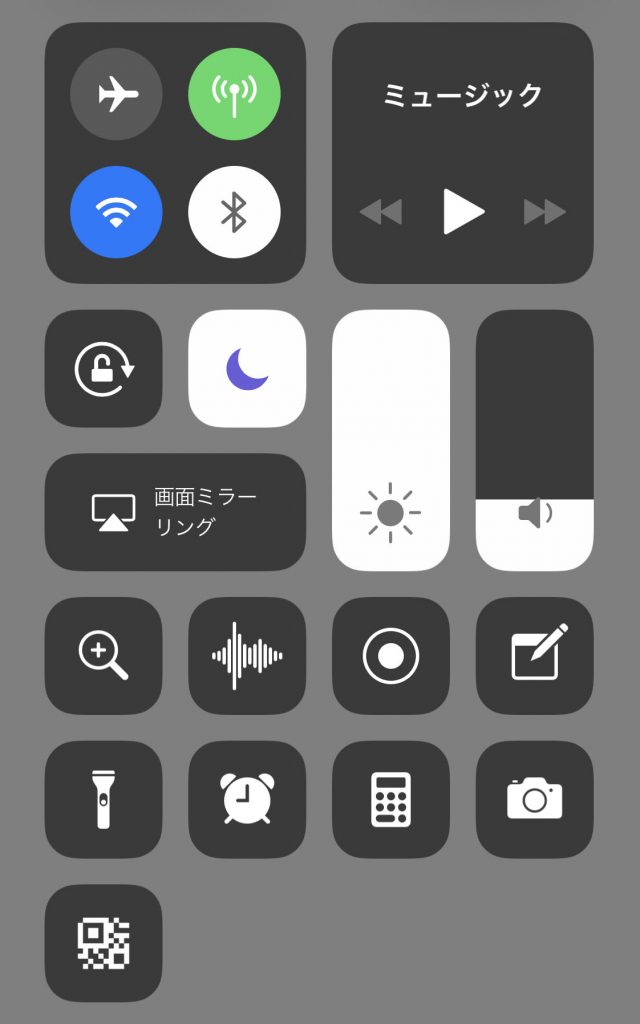This screenshot has width=640, height=1024.
Task: Play music in the ミュージック panel
Action: (463, 211)
